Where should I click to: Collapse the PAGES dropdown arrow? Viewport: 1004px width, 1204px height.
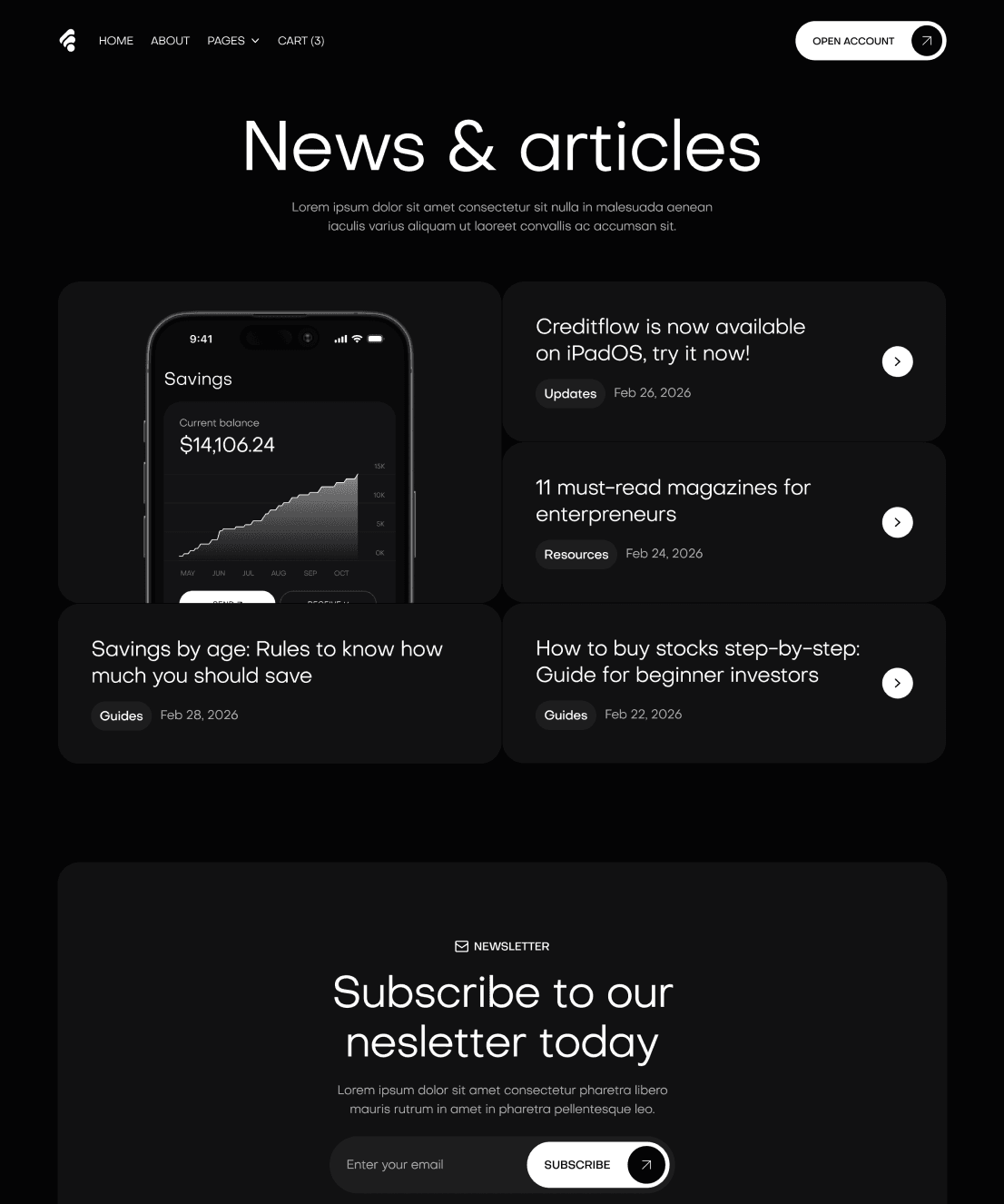click(x=255, y=40)
